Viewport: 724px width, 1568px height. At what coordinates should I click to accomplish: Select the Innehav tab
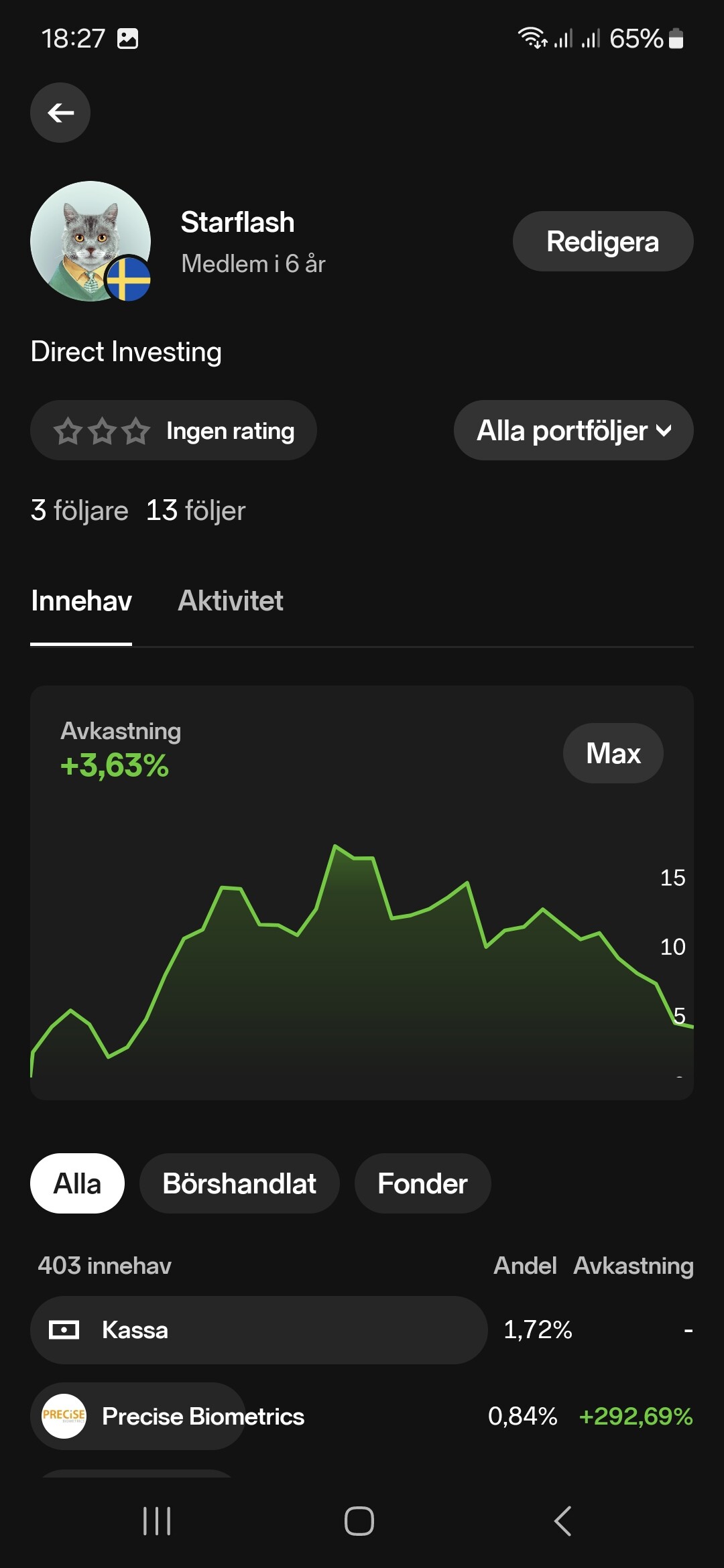click(x=81, y=601)
